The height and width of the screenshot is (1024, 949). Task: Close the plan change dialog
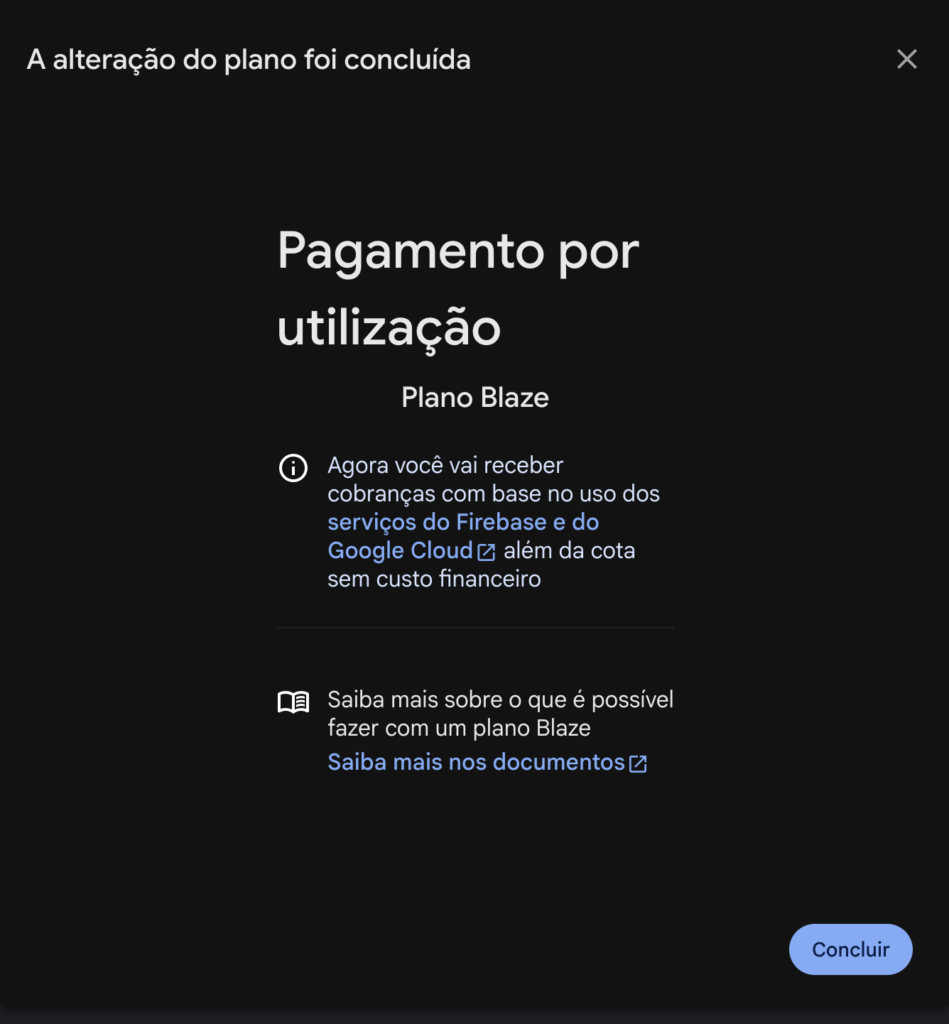click(x=906, y=59)
